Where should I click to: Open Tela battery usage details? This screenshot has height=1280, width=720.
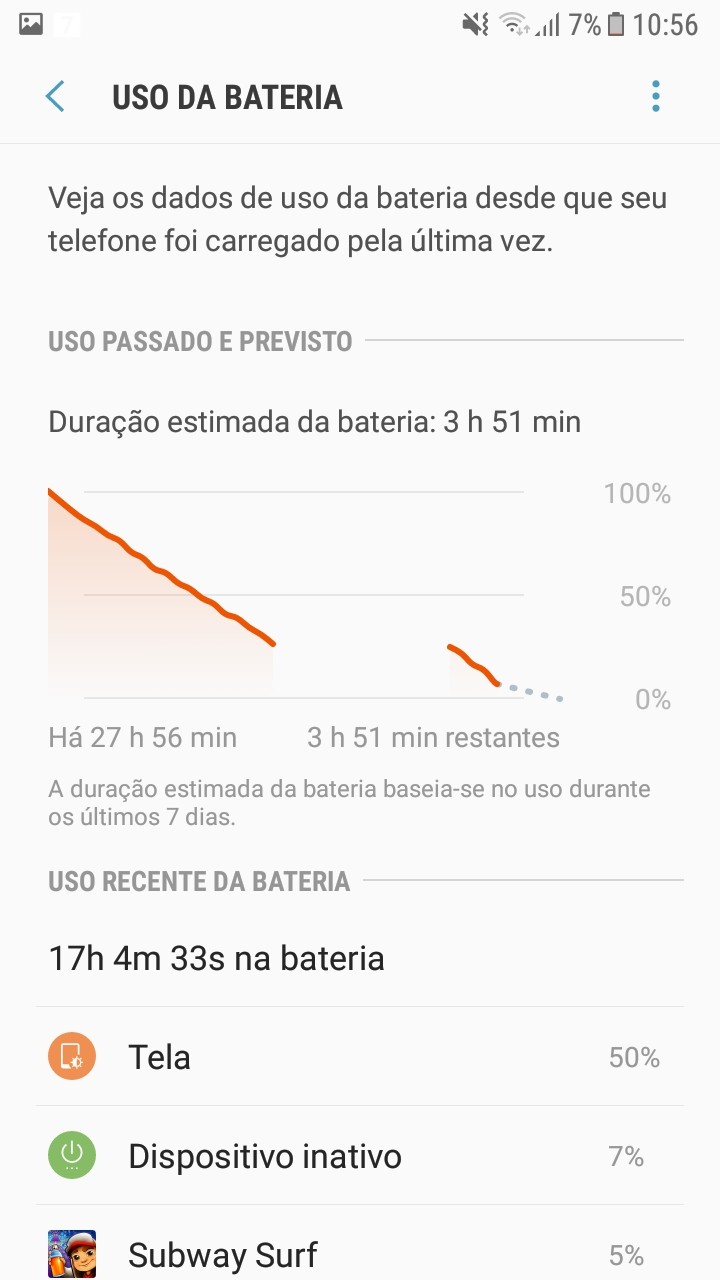pos(360,1056)
